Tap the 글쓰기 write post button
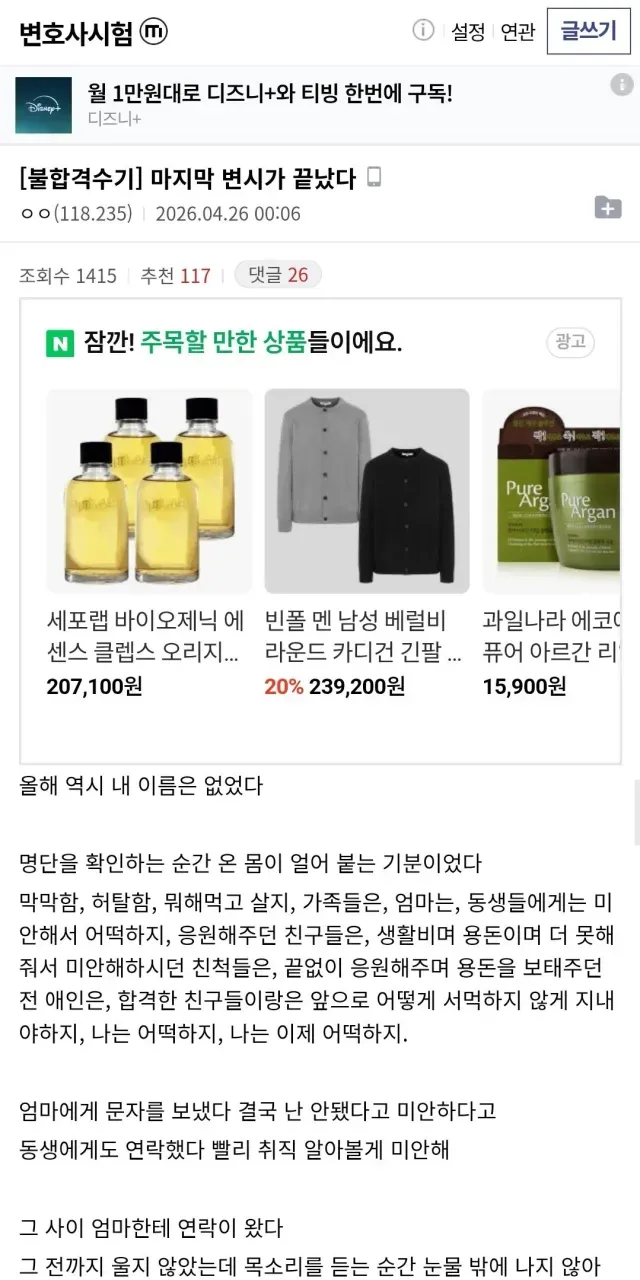Screen dimensions: 640x1280 pyautogui.click(x=588, y=31)
